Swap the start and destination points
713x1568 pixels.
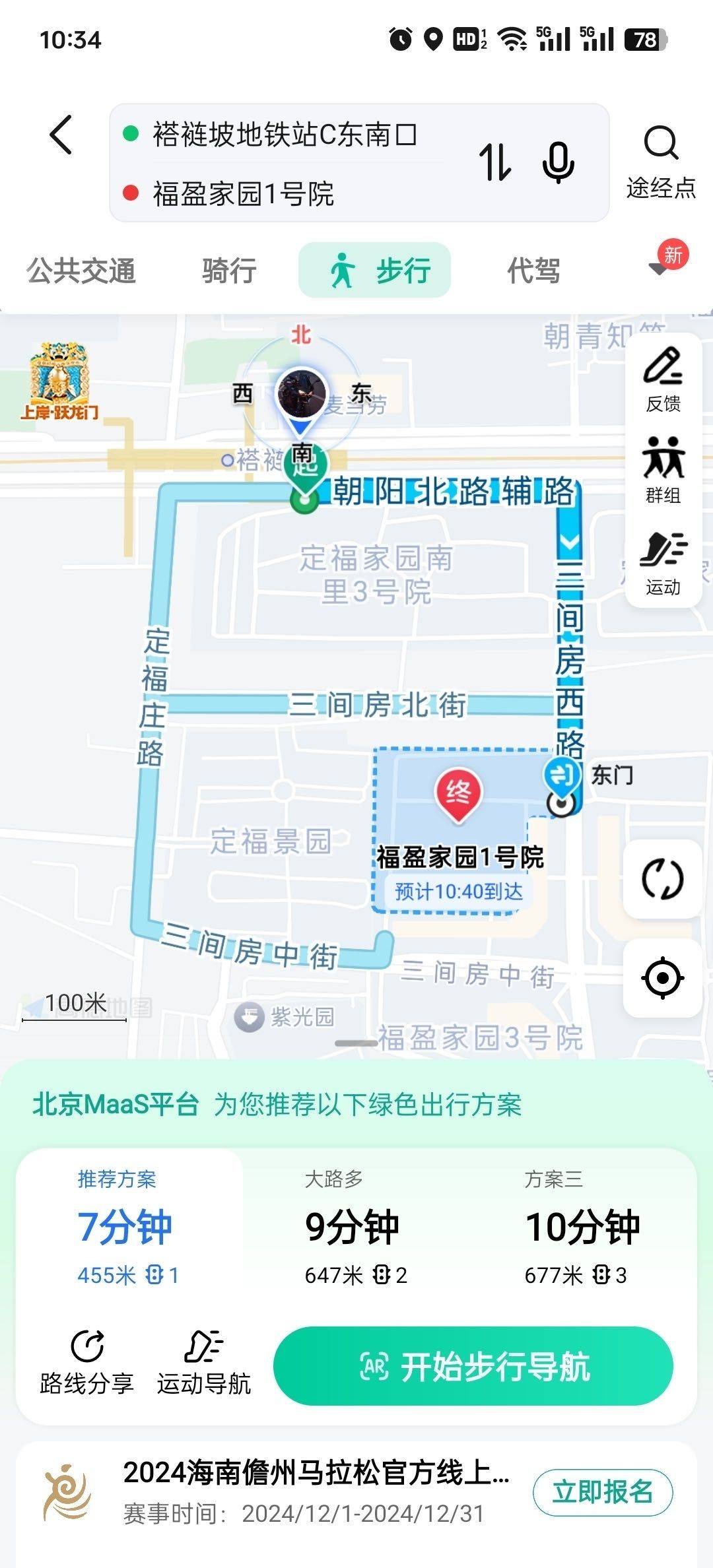coord(495,162)
